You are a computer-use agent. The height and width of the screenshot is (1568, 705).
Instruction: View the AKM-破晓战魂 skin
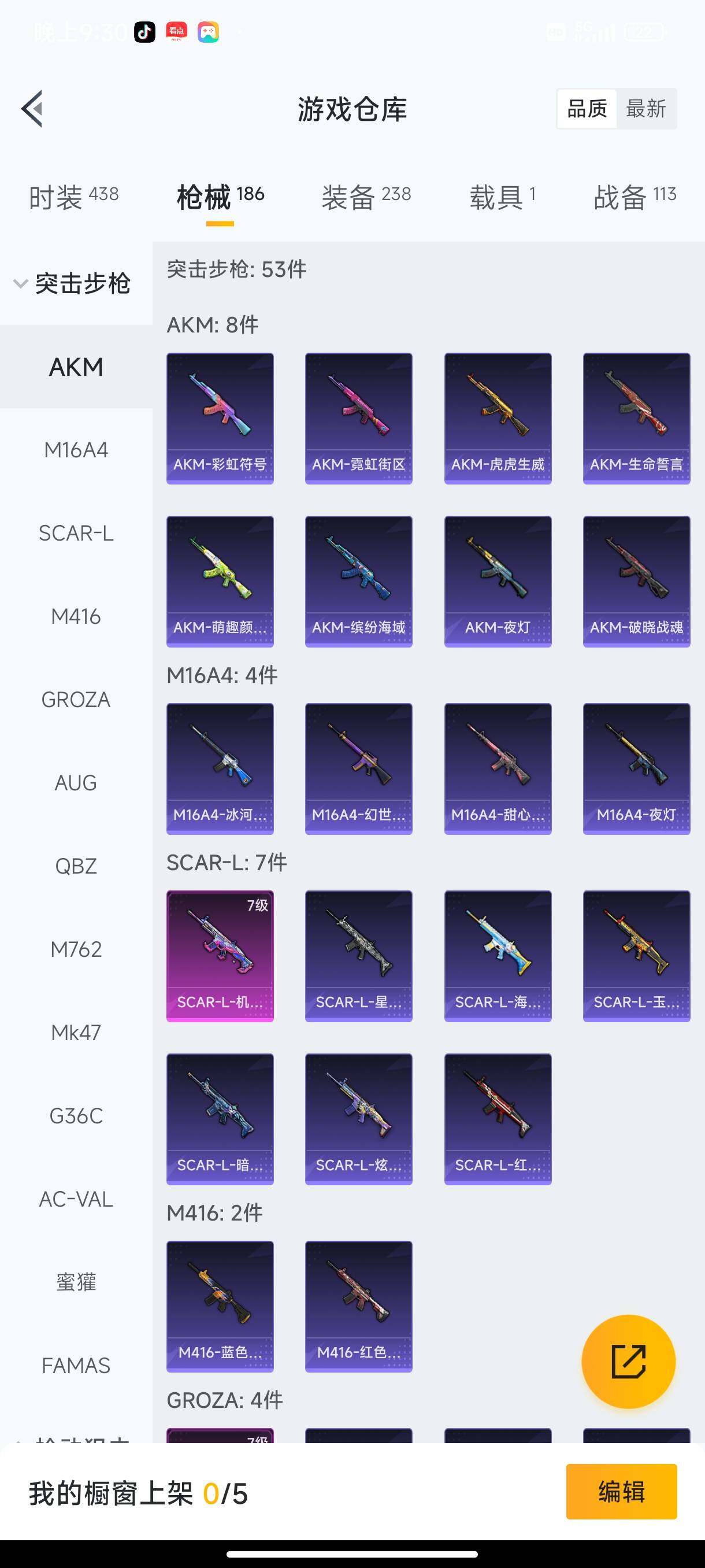click(x=636, y=581)
